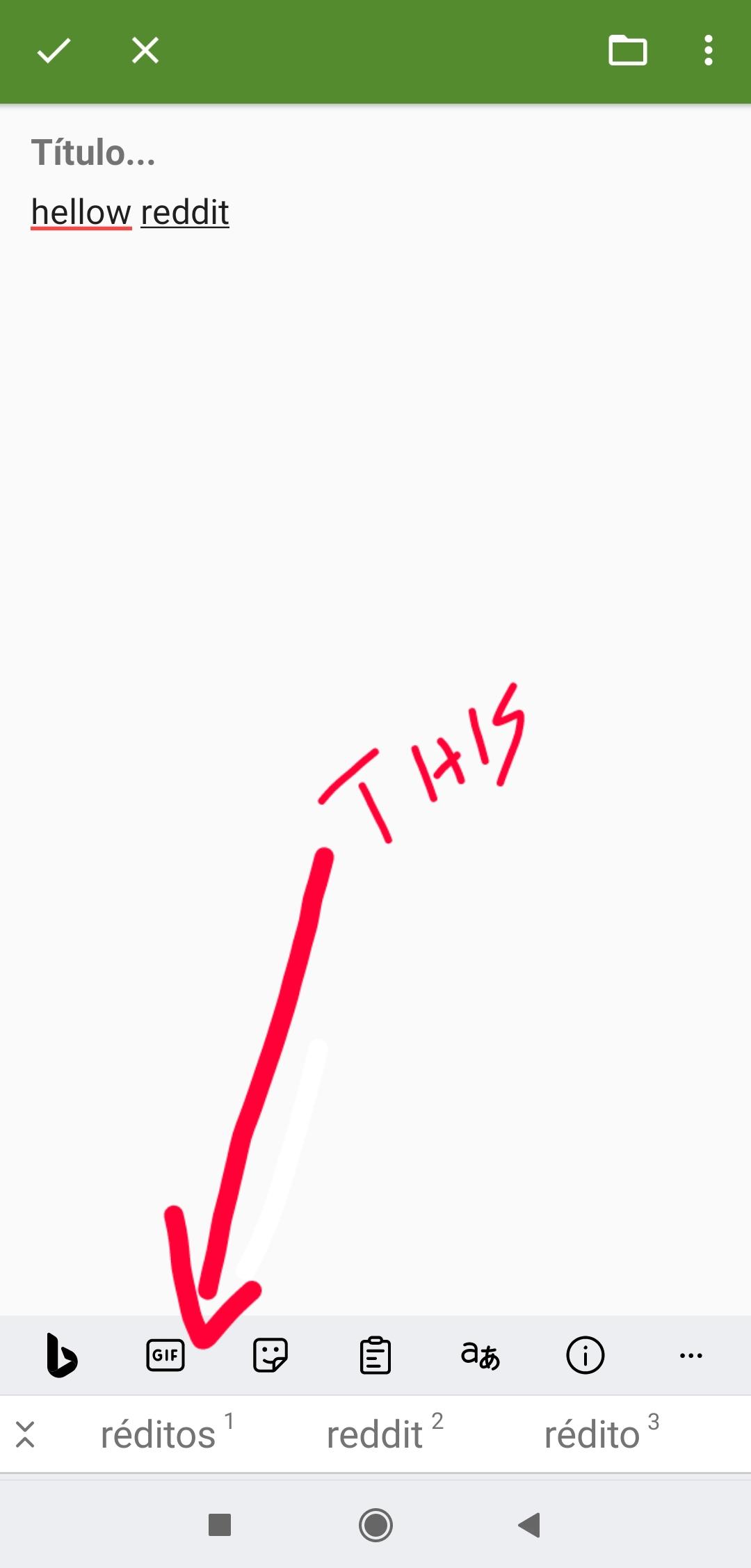
Task: Open the keyboard translator
Action: pos(481,1355)
